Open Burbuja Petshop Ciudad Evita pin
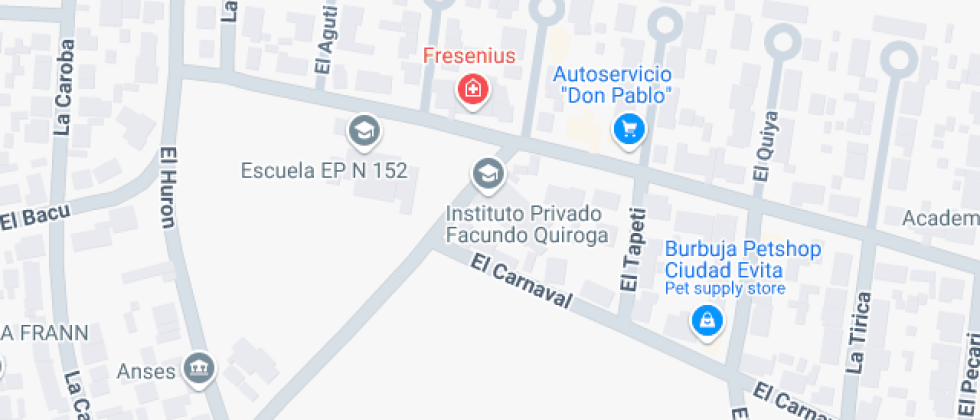Screen dimensions: 980x420 [x=707, y=321]
